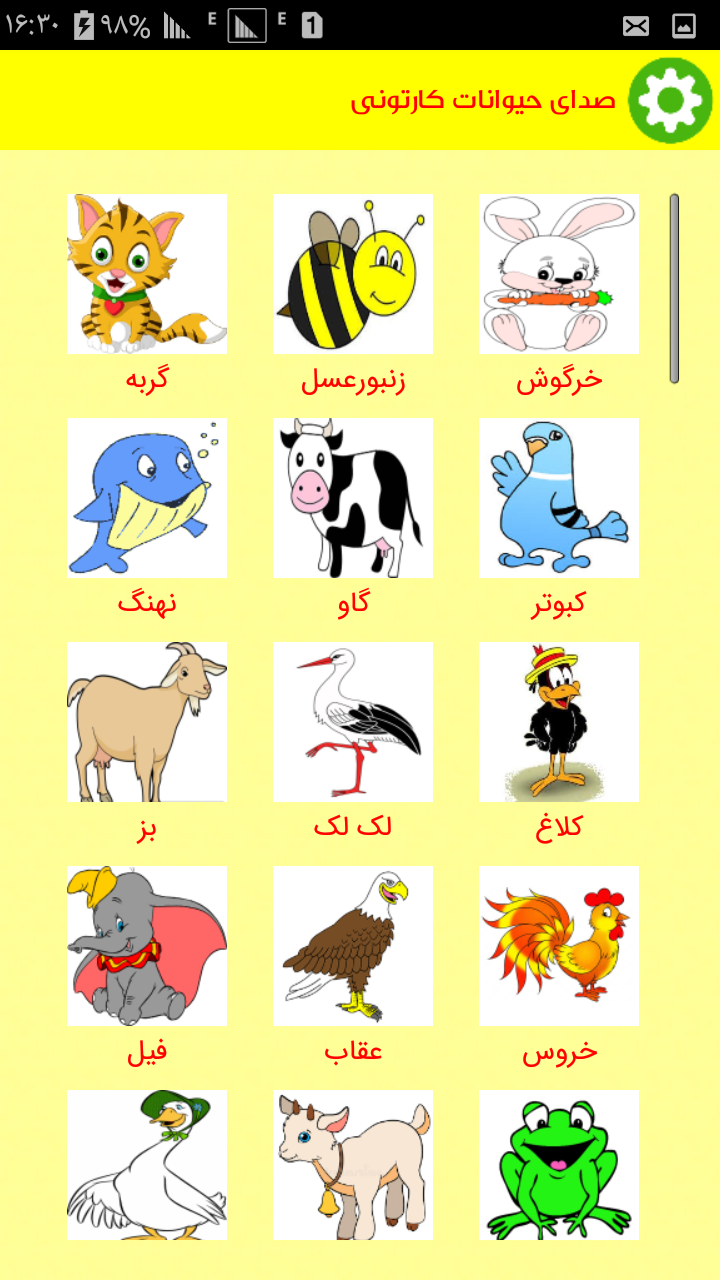Select the baby goat with bell tile
The image size is (720, 1280).
(x=353, y=1165)
